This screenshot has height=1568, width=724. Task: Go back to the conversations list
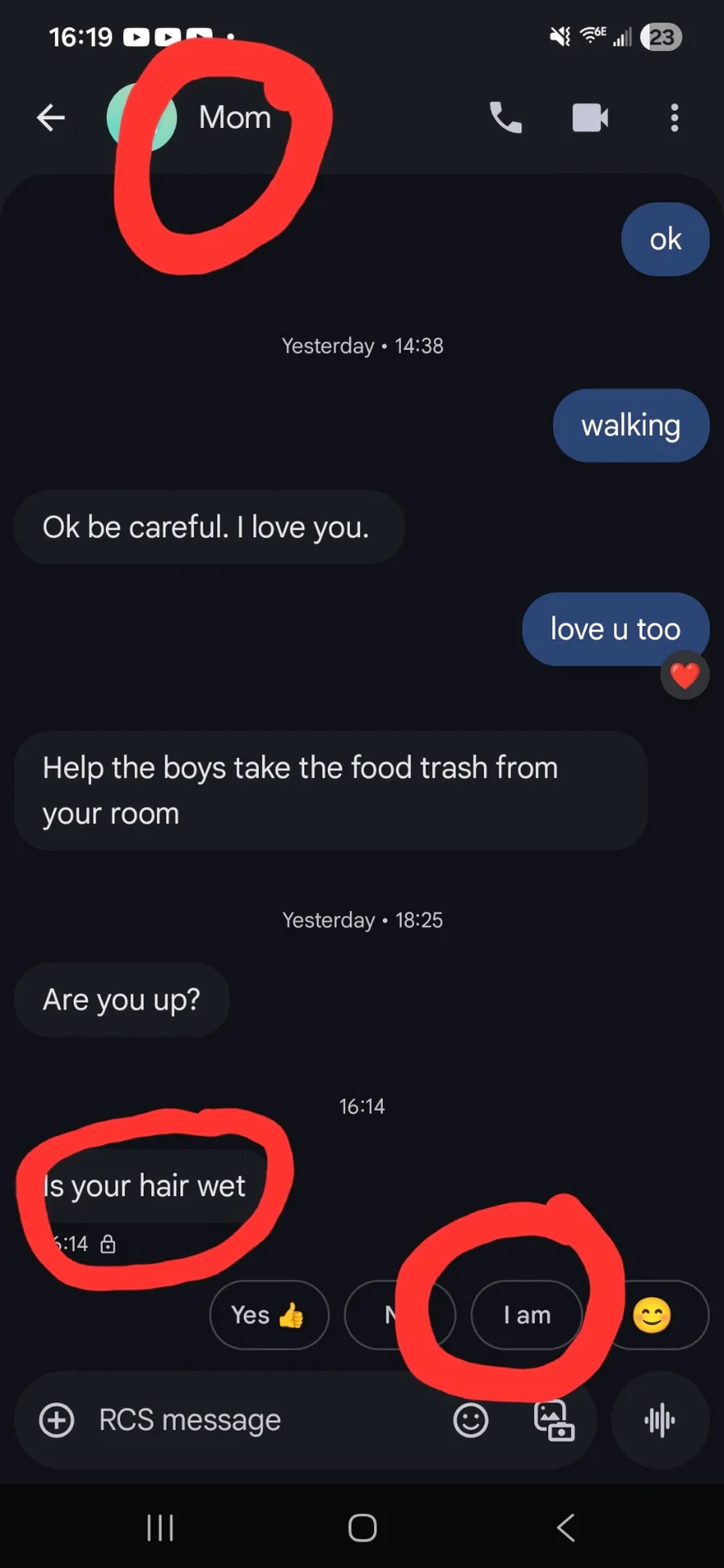click(51, 118)
